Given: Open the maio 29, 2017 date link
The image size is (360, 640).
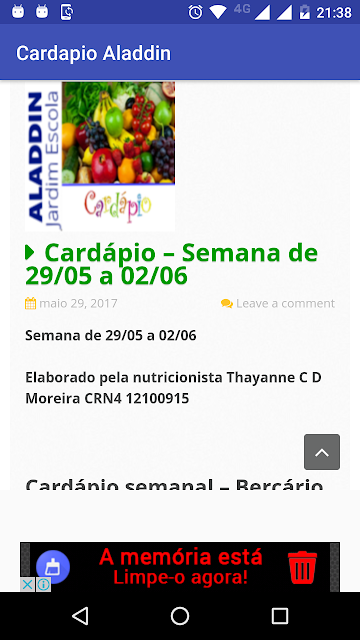Looking at the screenshot, I should pos(78,303).
